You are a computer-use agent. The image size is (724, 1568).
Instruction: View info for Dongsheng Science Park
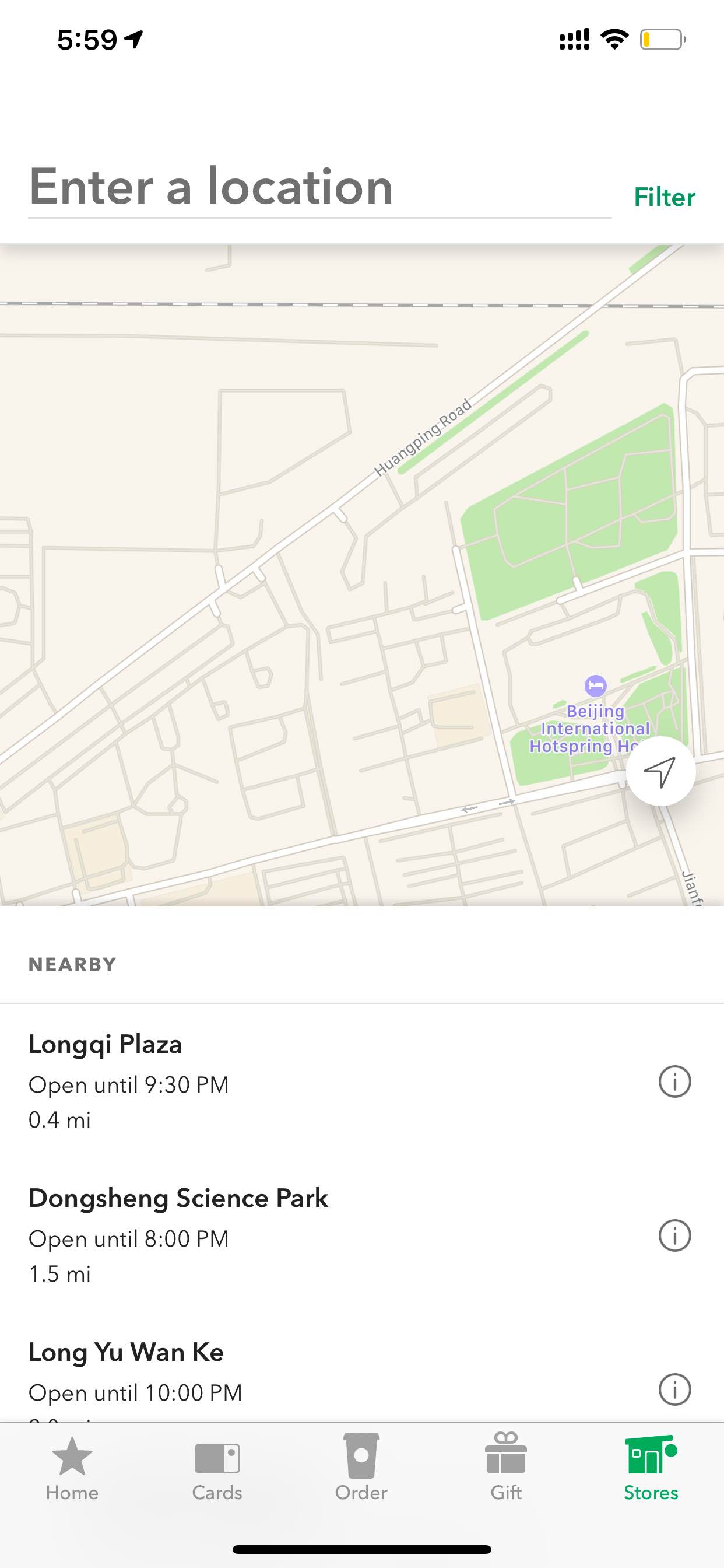click(x=674, y=1235)
